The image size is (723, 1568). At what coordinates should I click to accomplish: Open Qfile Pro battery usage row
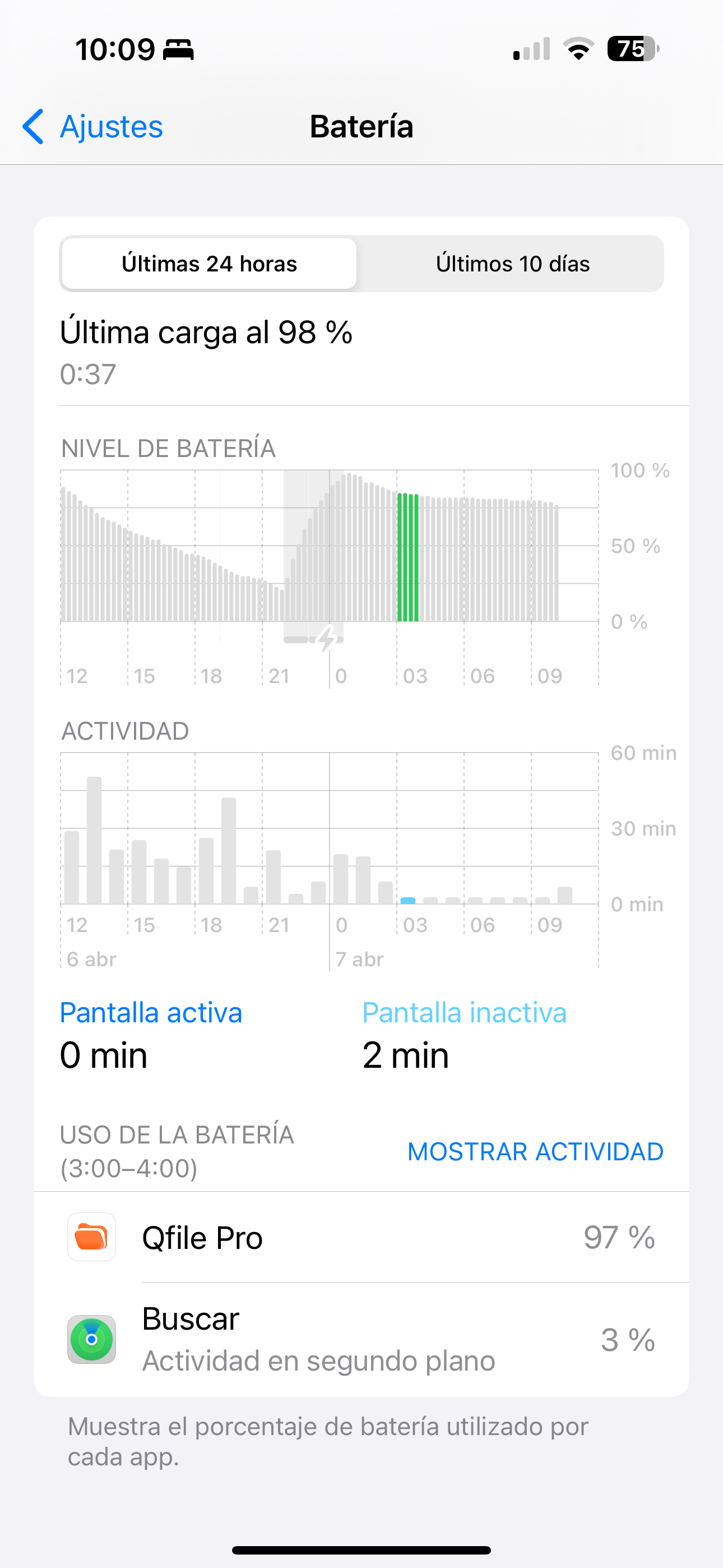[361, 1238]
